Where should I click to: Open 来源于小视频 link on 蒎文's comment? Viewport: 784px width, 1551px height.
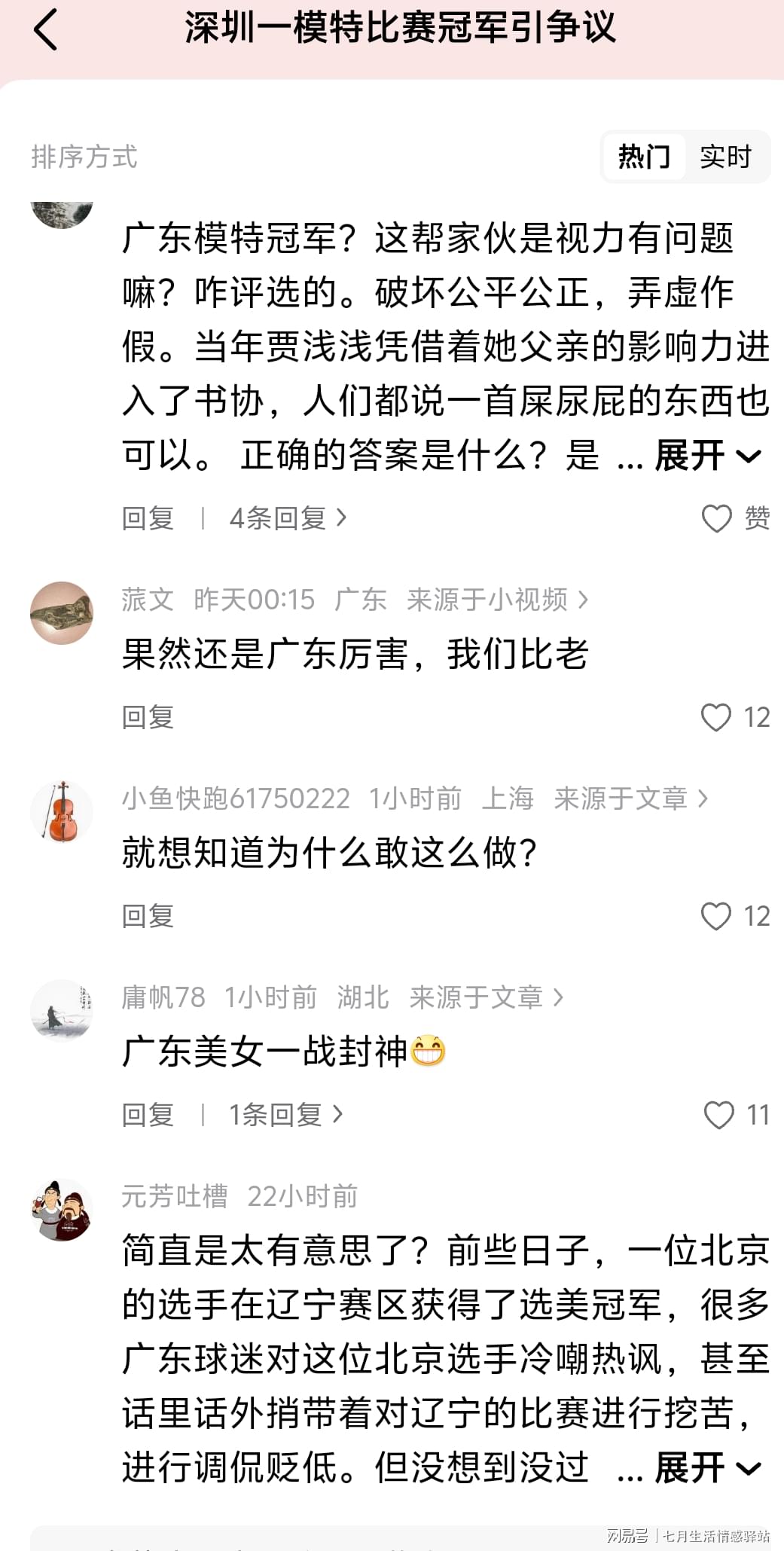pos(497,600)
